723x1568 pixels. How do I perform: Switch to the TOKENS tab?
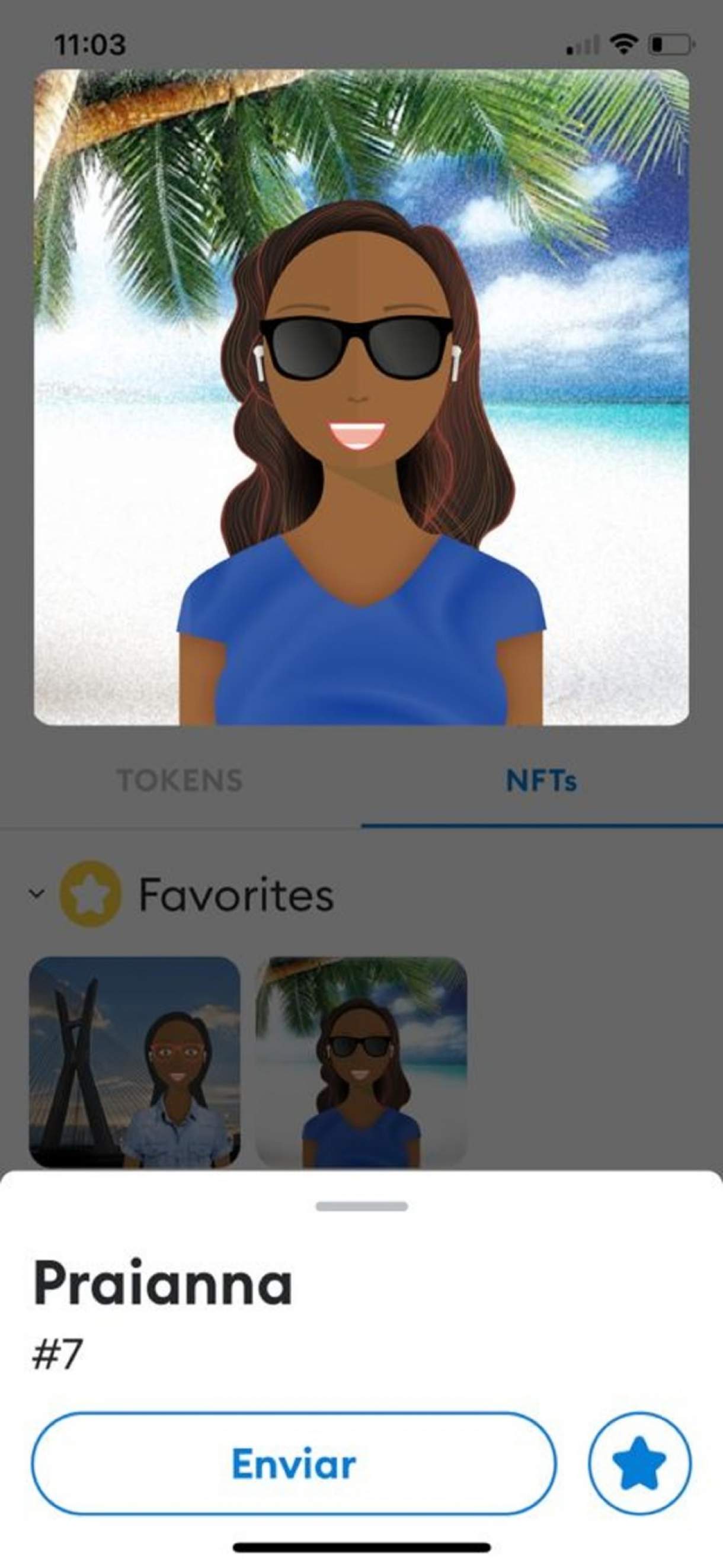180,780
